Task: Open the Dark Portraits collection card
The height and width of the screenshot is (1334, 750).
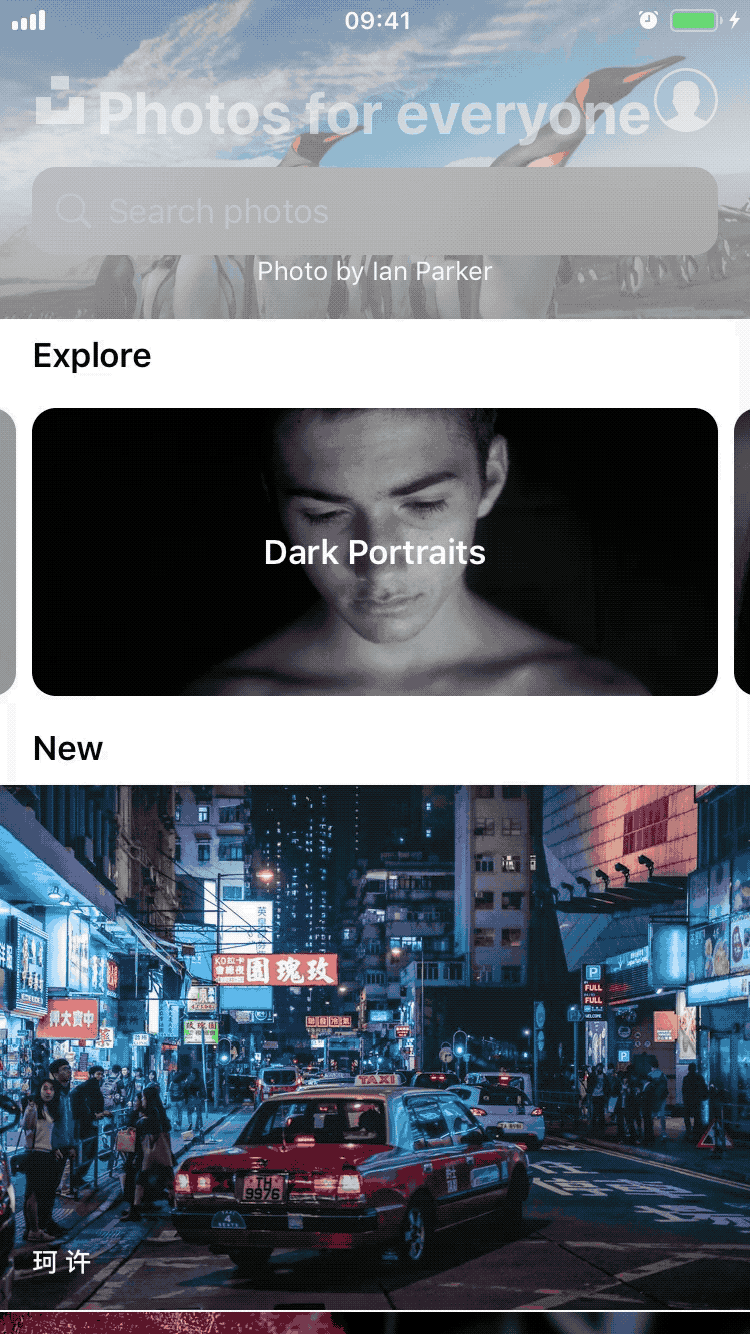Action: click(x=375, y=552)
